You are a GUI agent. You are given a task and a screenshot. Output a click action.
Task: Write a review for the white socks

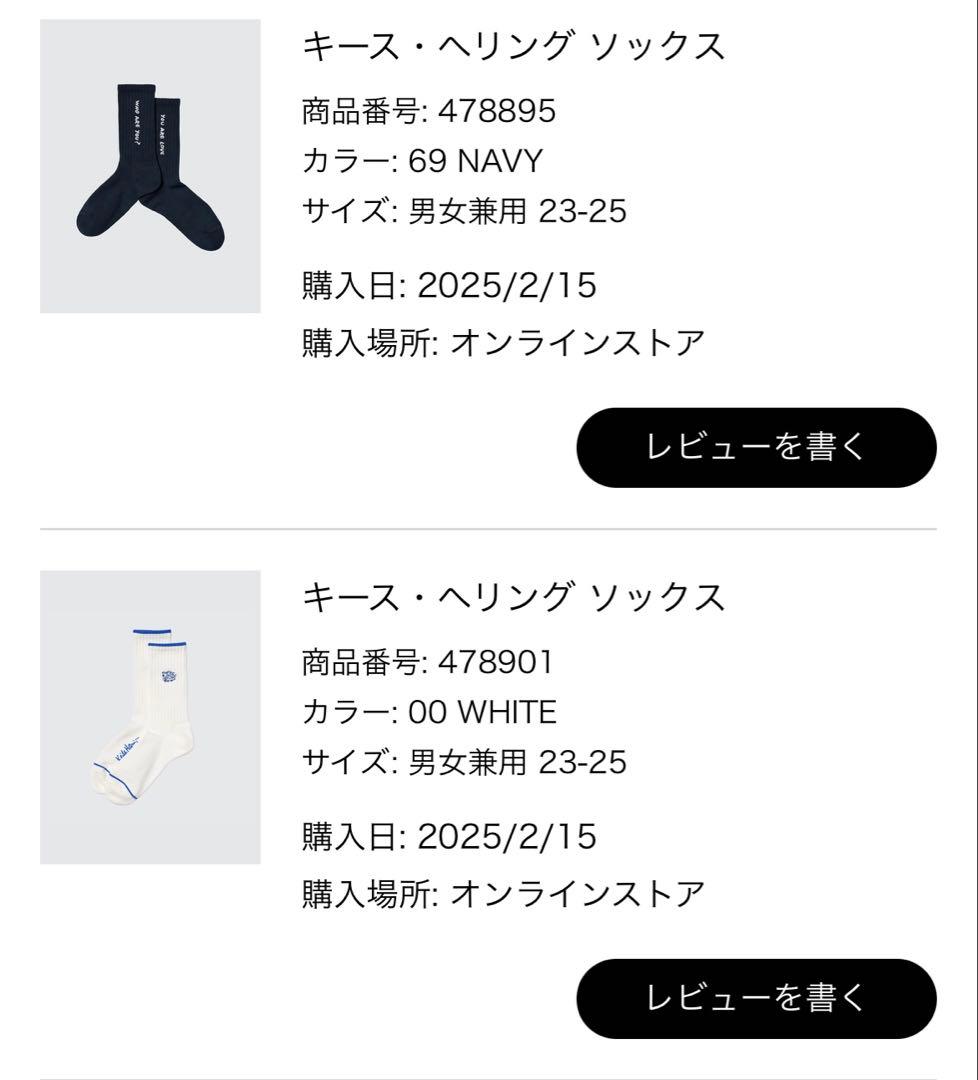[x=756, y=998]
